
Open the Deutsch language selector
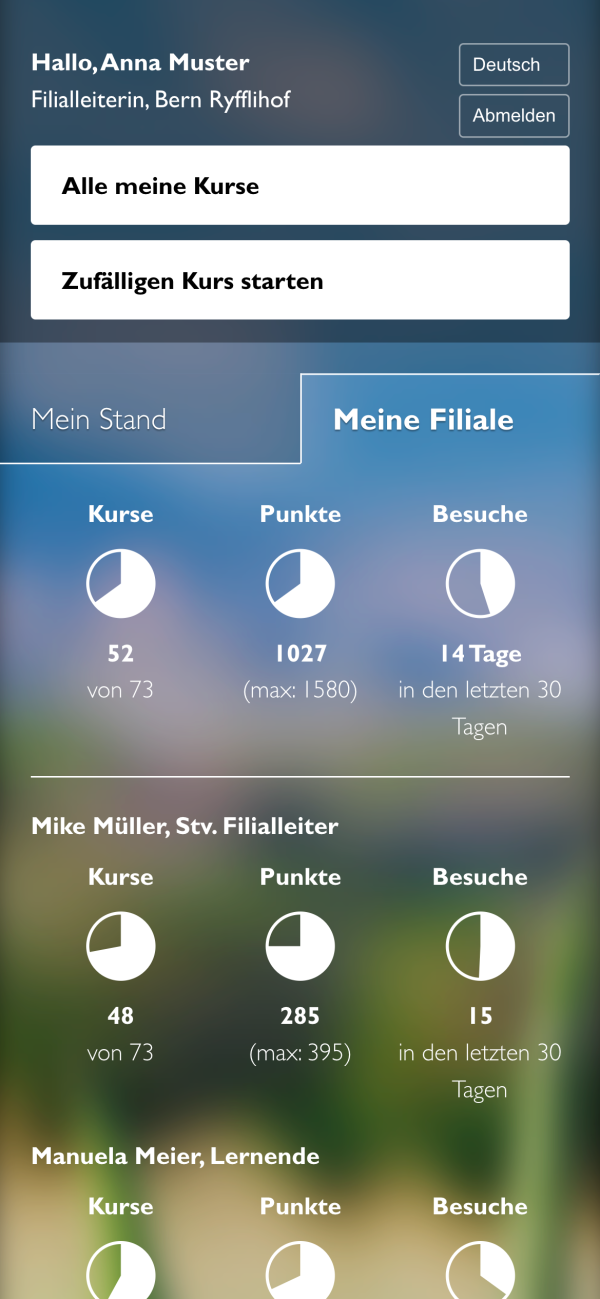pos(514,65)
